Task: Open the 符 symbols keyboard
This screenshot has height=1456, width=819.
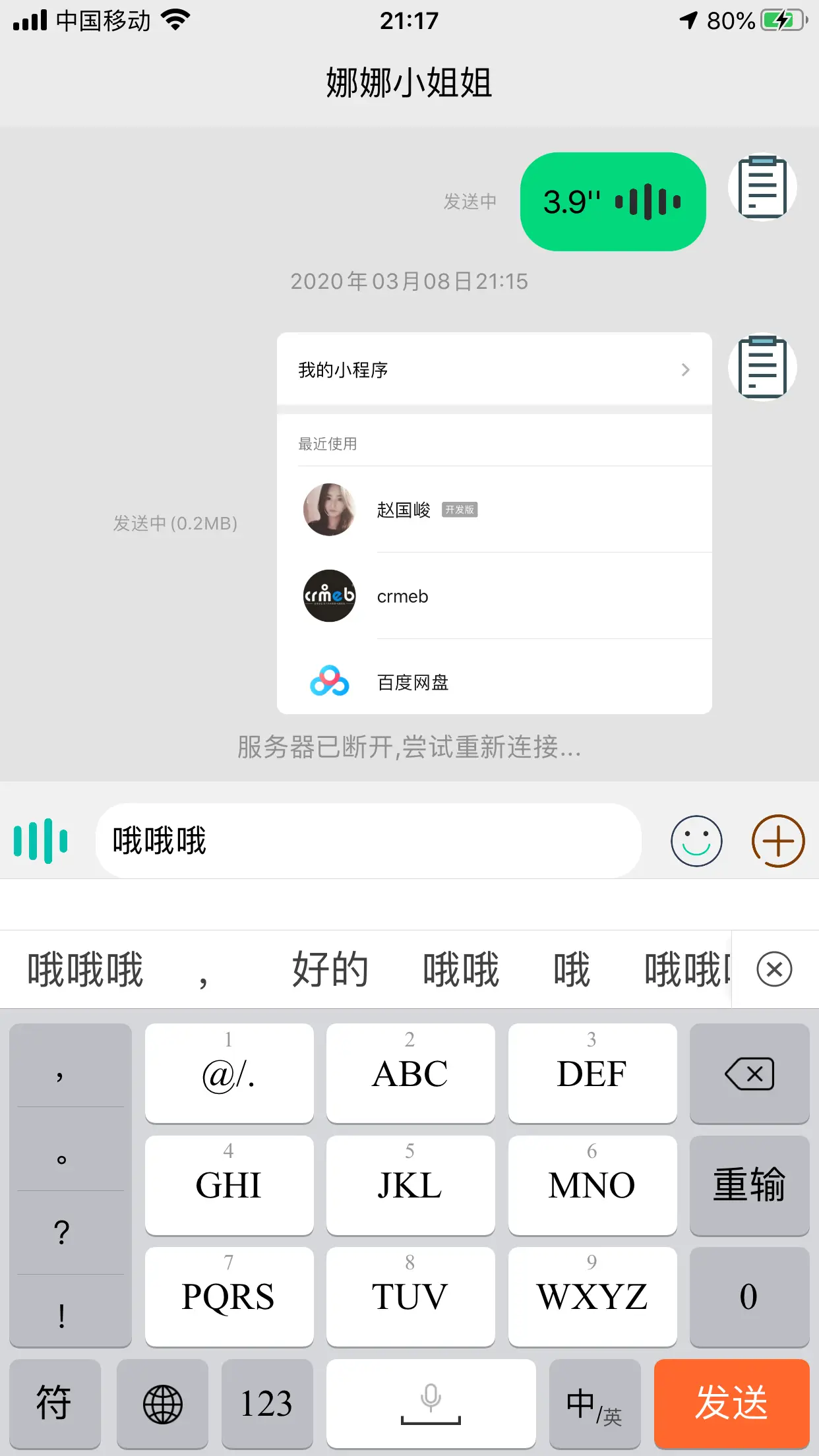Action: (54, 1403)
